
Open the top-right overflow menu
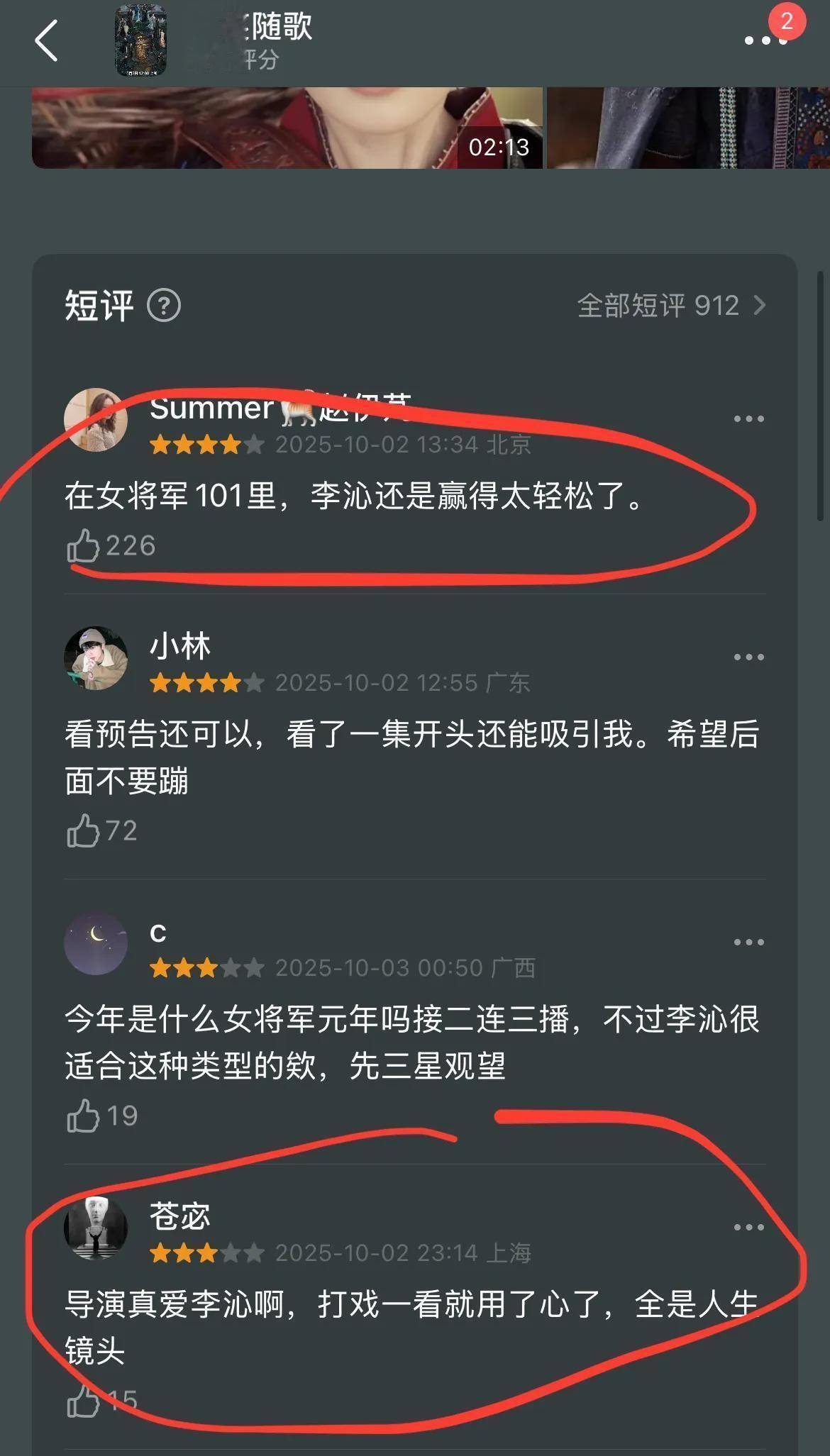[765, 40]
